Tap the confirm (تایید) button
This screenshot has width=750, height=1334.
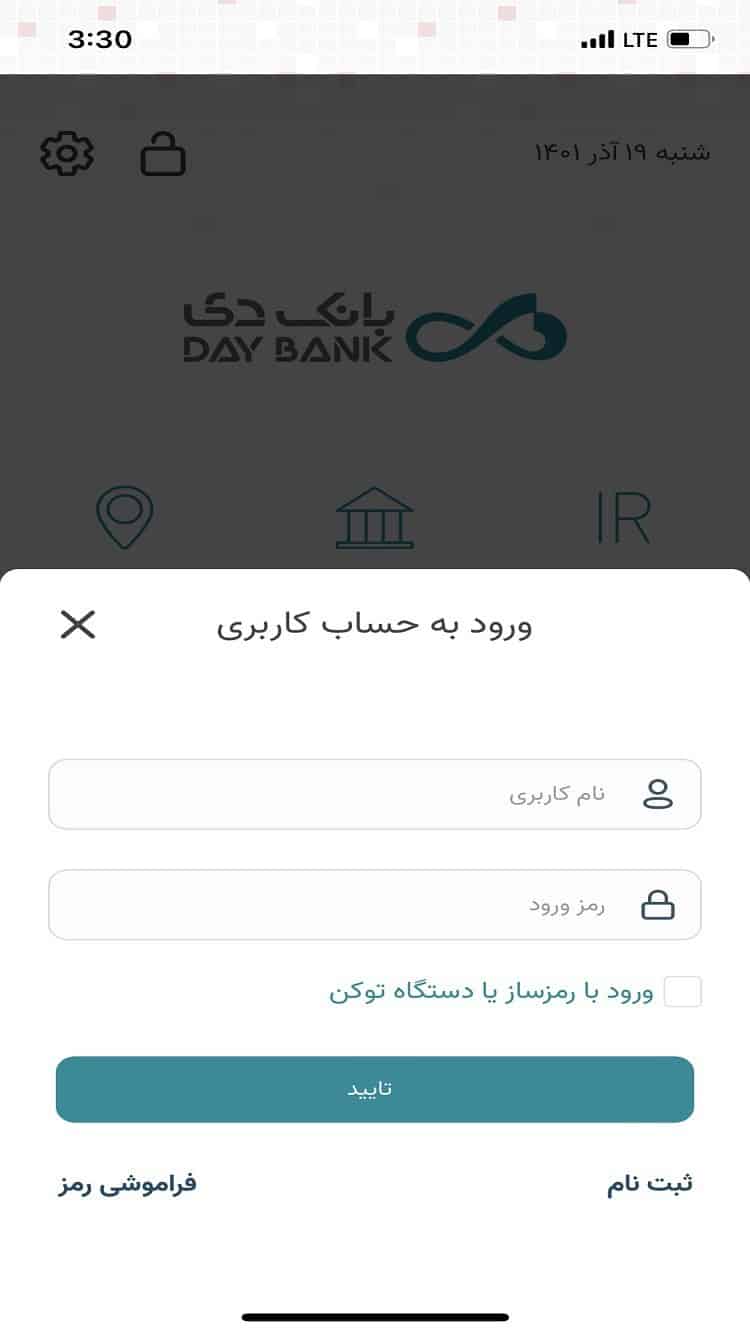(x=375, y=1089)
